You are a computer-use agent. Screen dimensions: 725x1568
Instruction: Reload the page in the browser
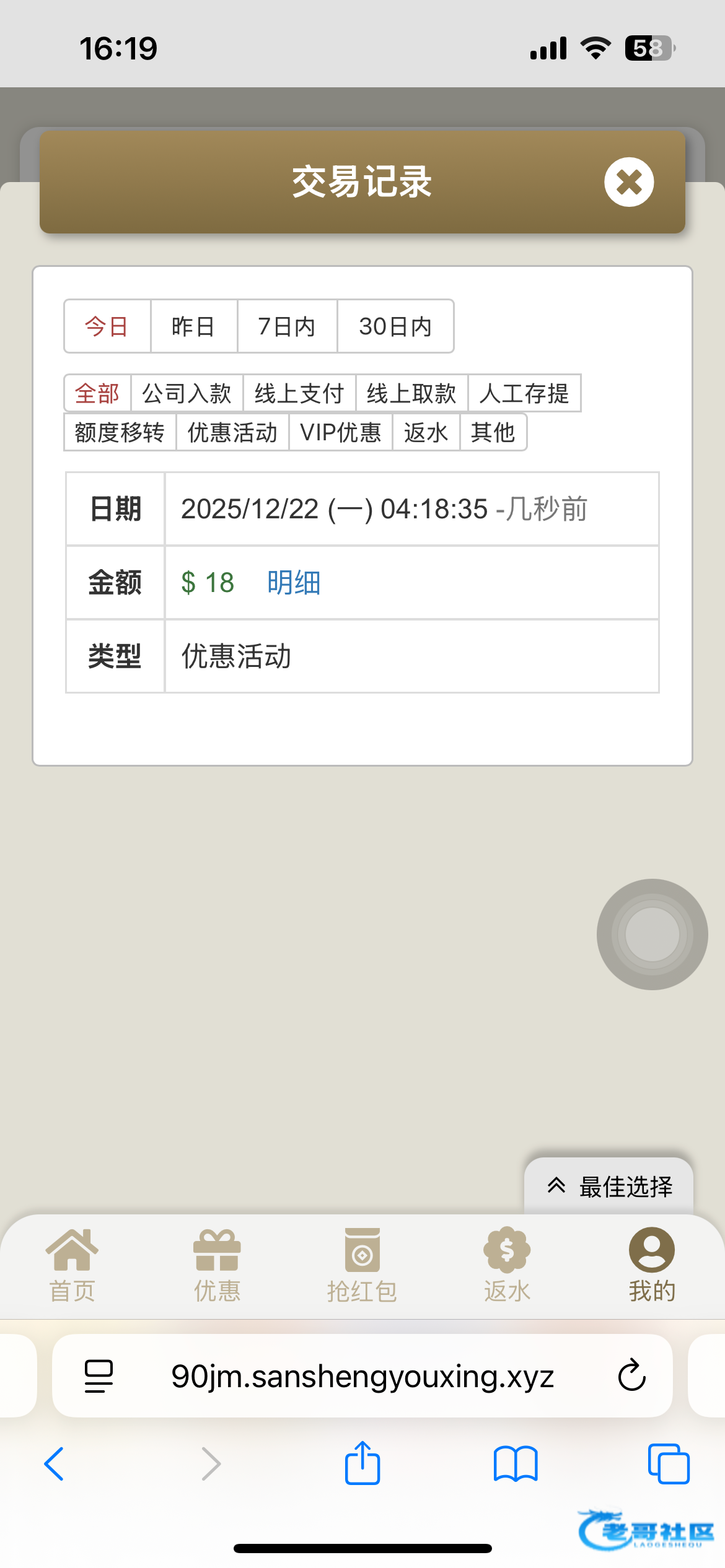coord(631,1376)
